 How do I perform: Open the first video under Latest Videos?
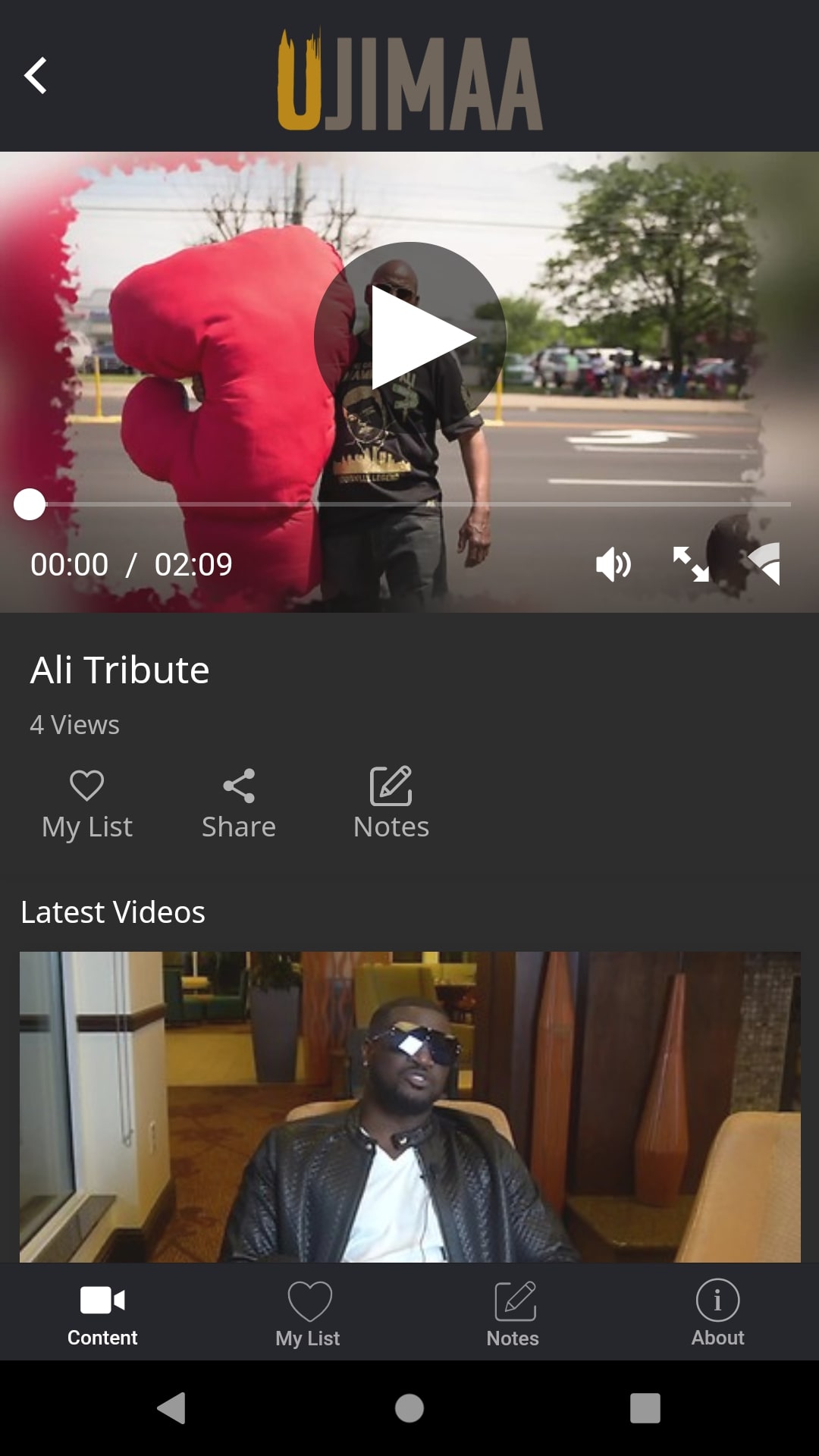pyautogui.click(x=409, y=1107)
